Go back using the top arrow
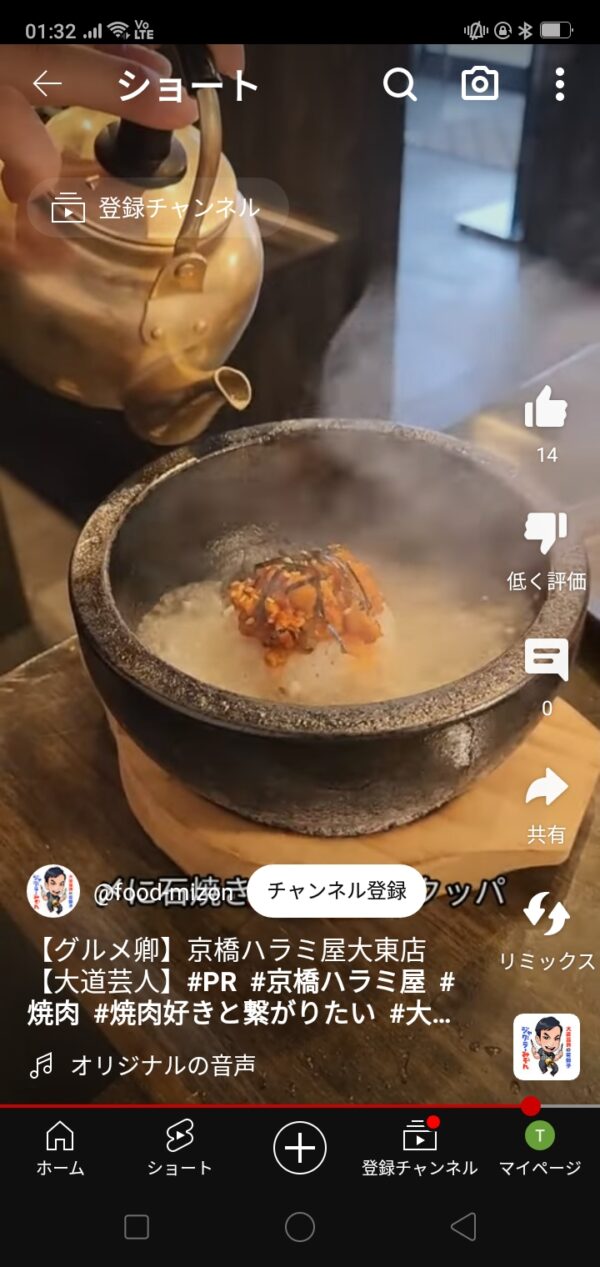 click(x=47, y=84)
